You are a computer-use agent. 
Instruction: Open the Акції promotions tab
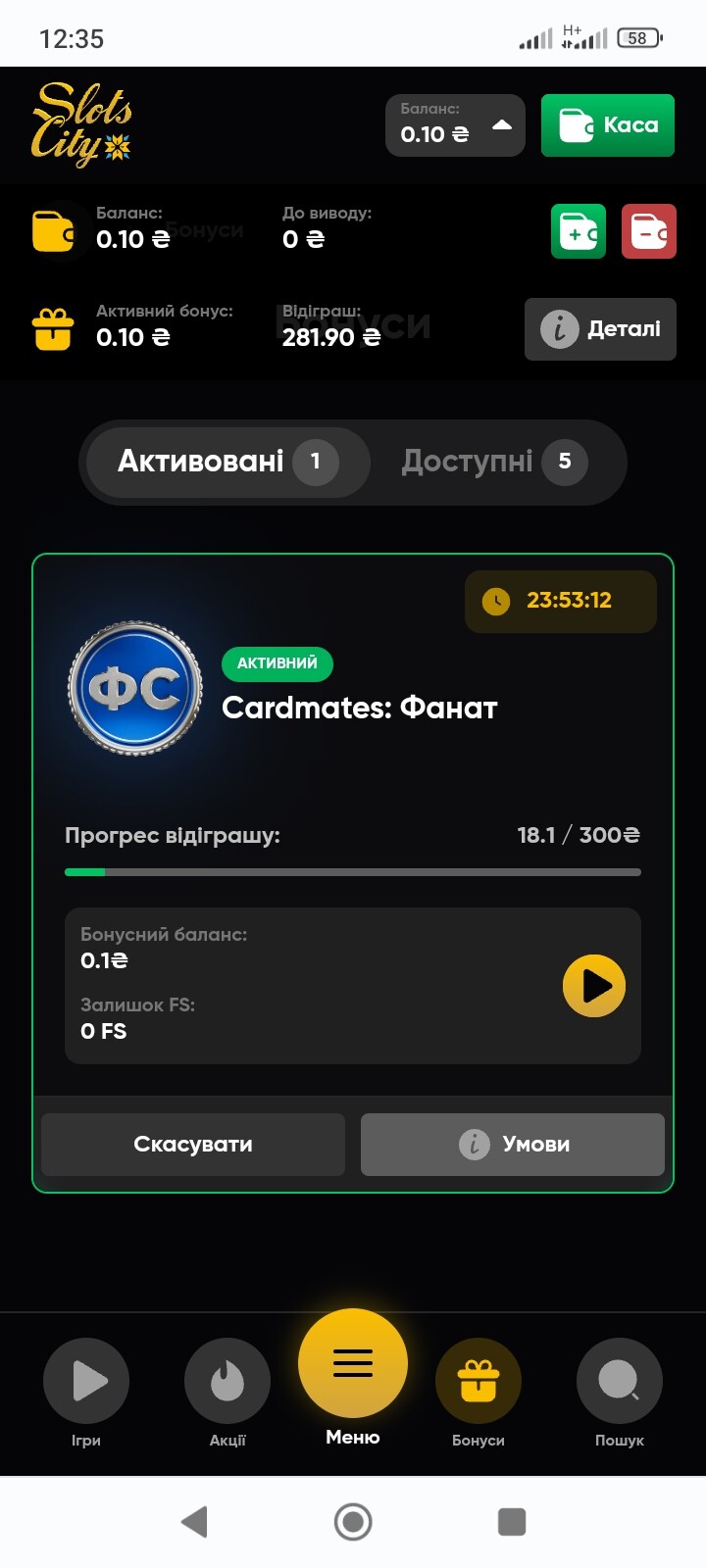point(227,1394)
